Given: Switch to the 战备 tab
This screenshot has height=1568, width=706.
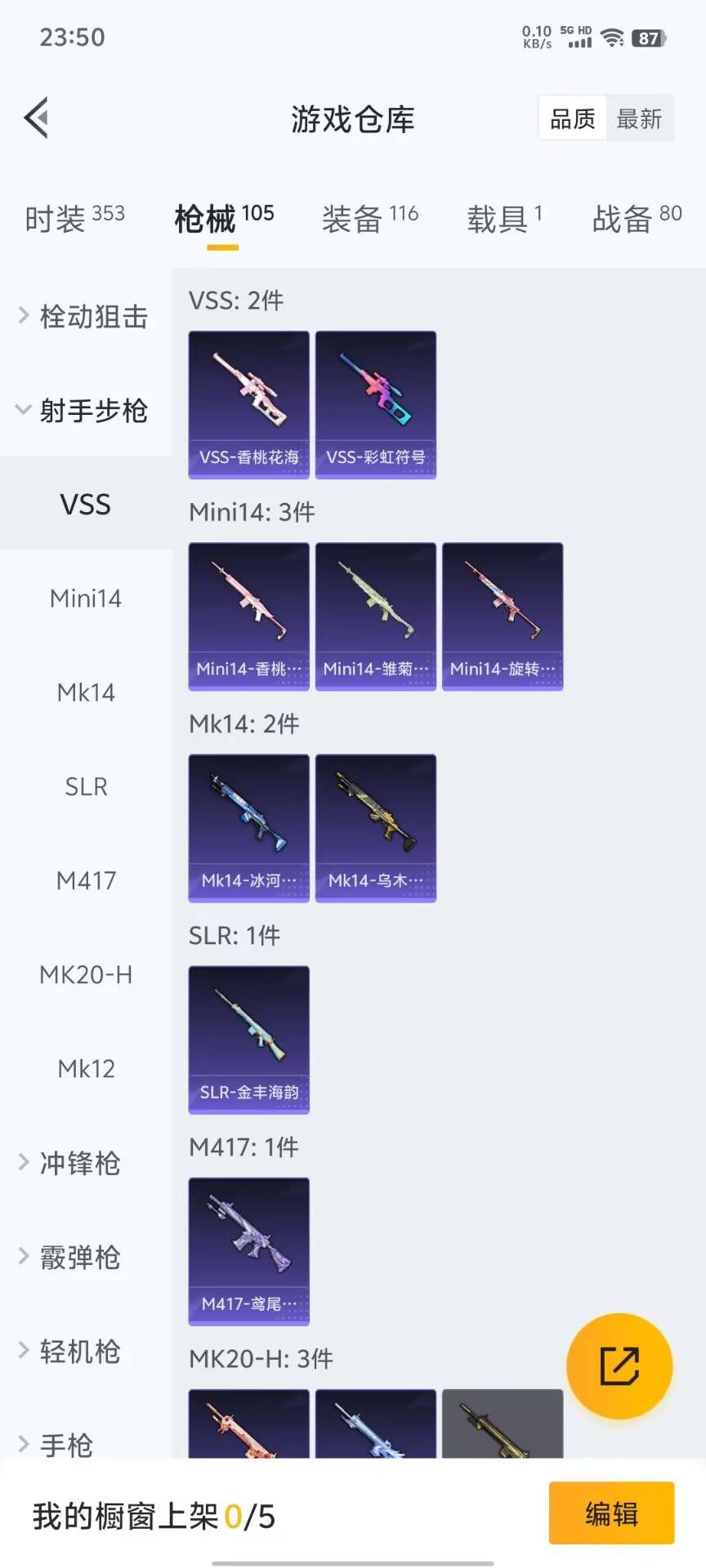Looking at the screenshot, I should pos(637,218).
